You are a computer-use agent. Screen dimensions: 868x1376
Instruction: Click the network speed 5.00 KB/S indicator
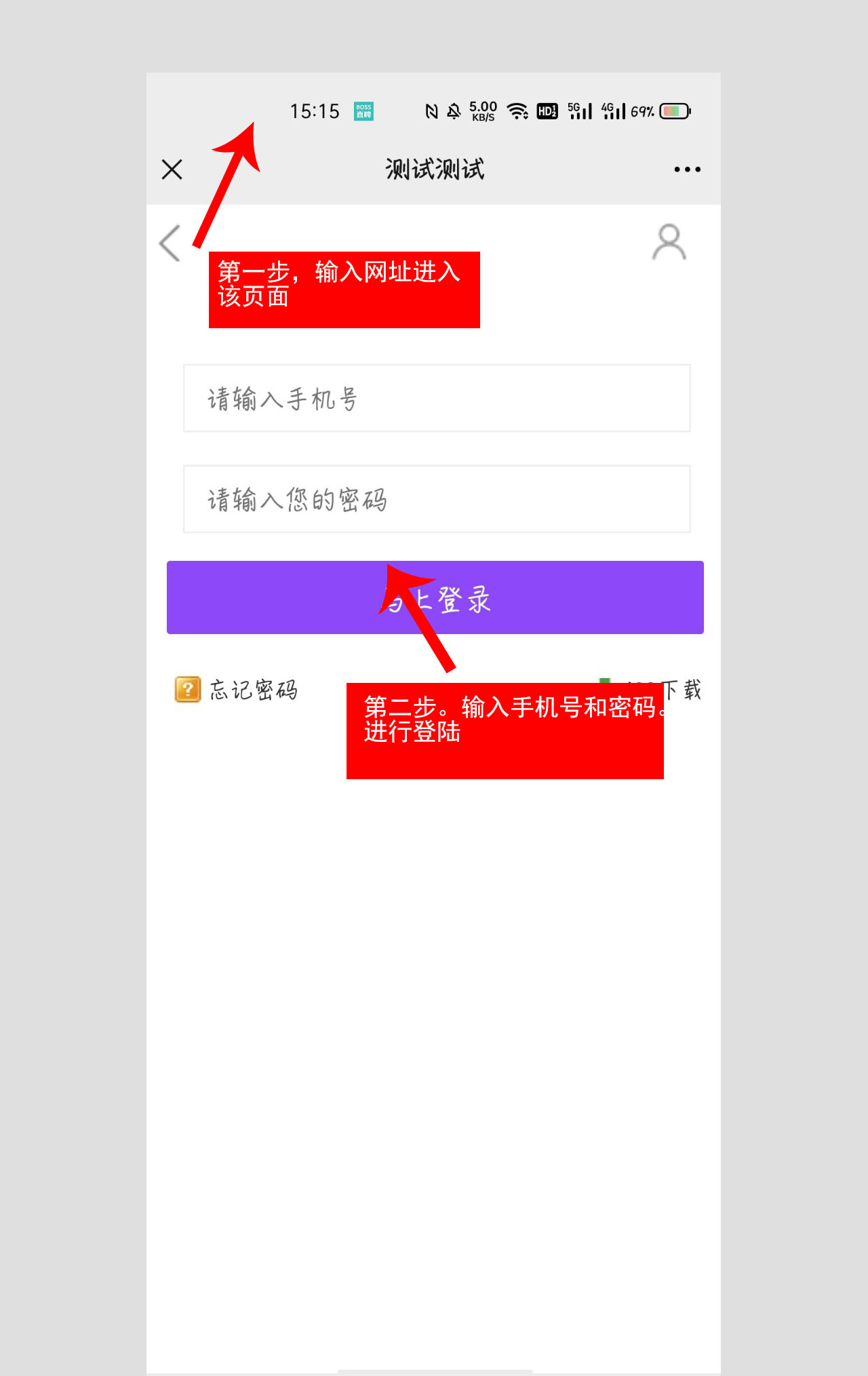(481, 111)
